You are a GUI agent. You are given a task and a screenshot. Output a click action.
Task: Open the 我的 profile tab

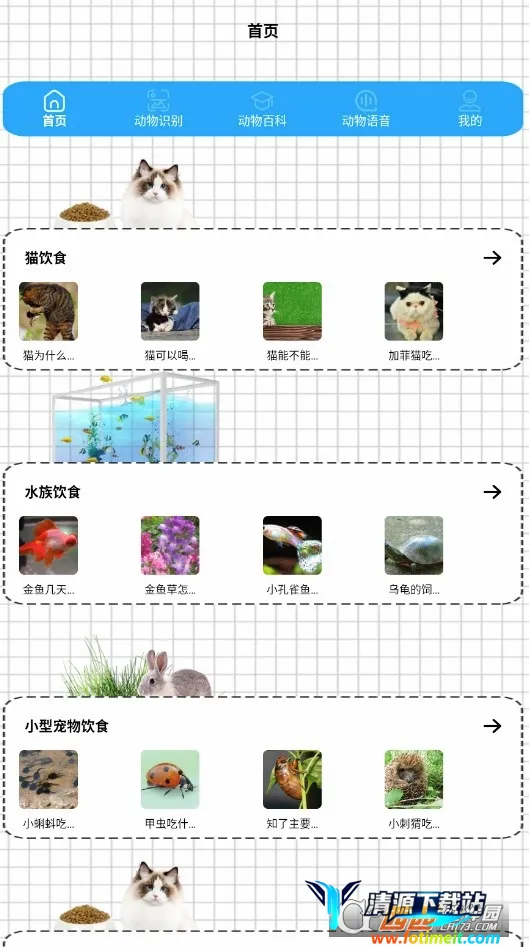(x=470, y=109)
